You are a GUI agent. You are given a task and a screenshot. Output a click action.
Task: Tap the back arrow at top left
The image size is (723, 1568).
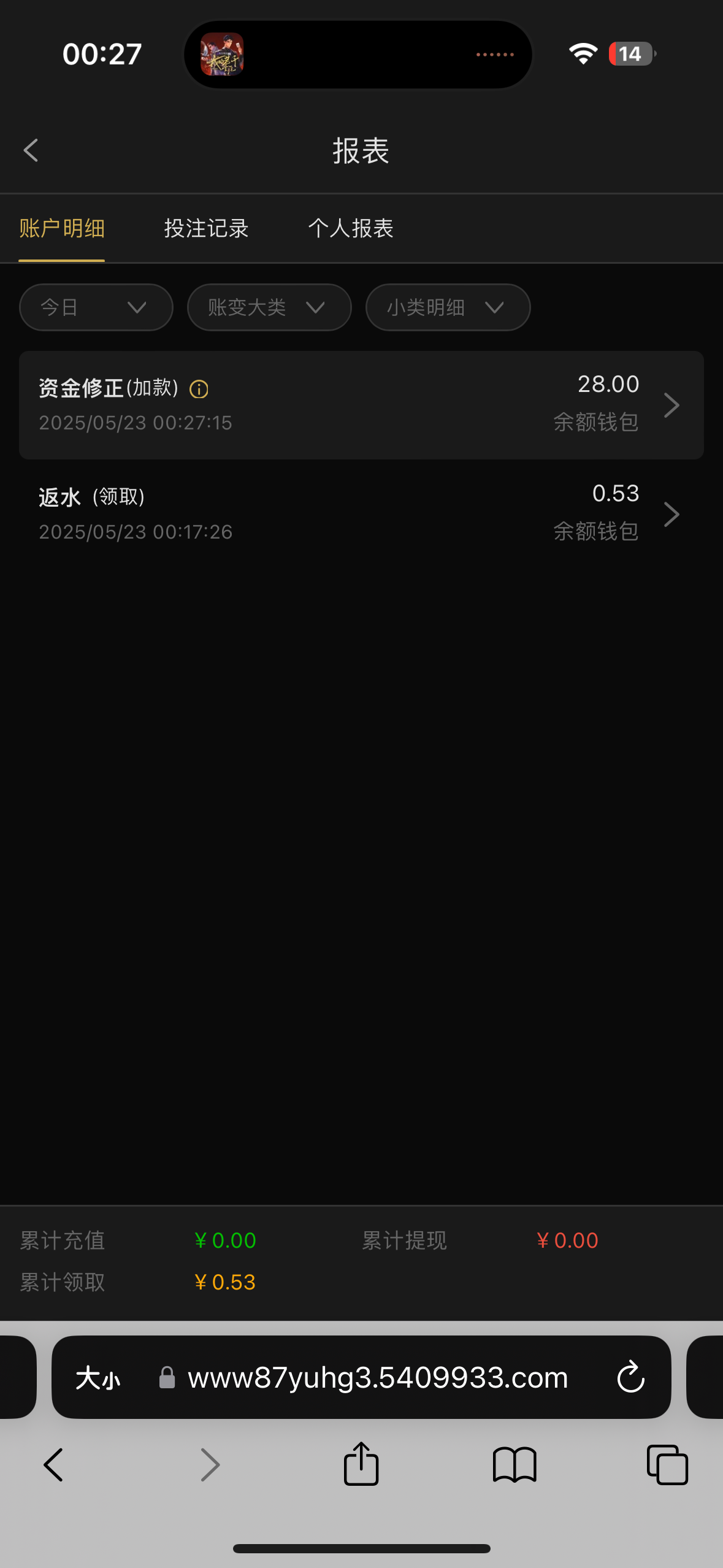coord(30,150)
